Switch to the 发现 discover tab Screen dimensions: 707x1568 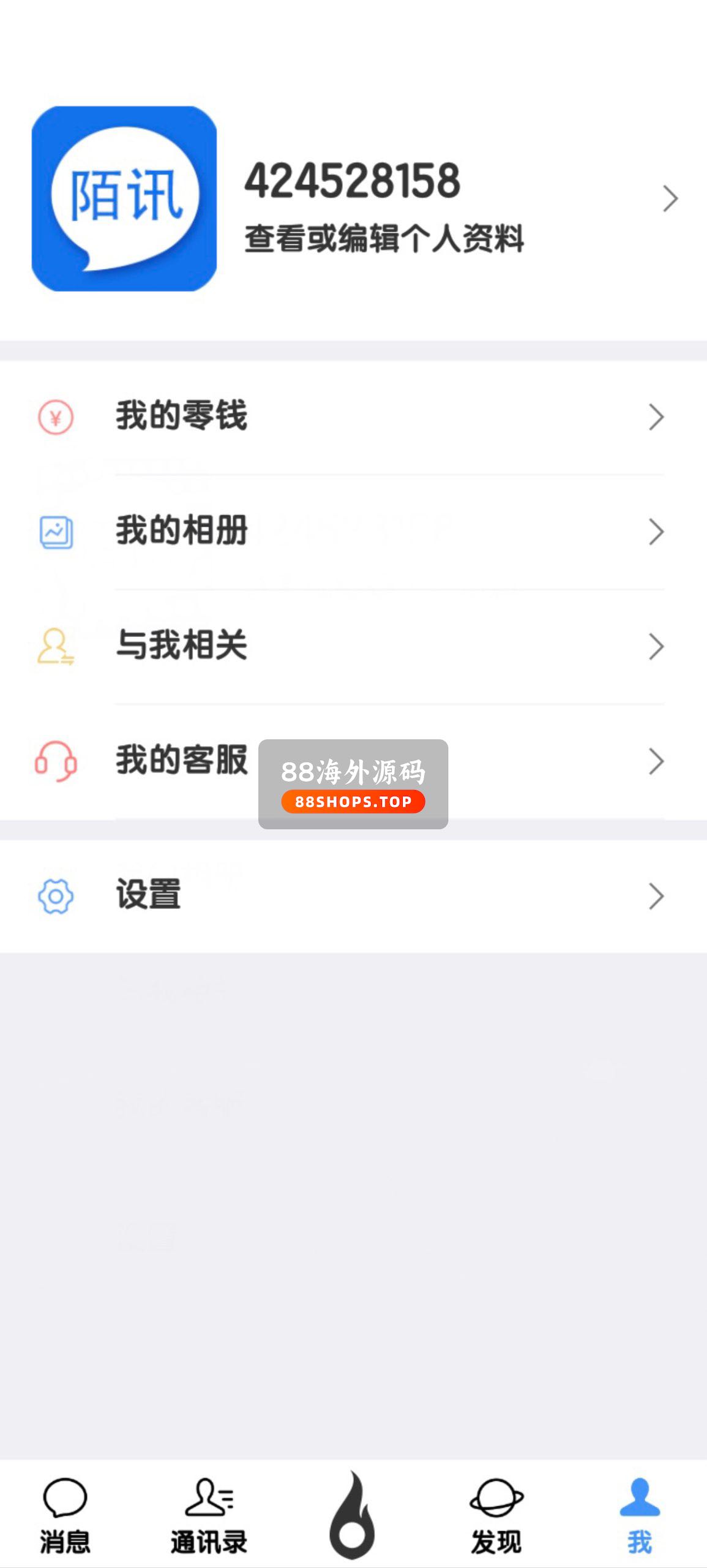point(496,1515)
